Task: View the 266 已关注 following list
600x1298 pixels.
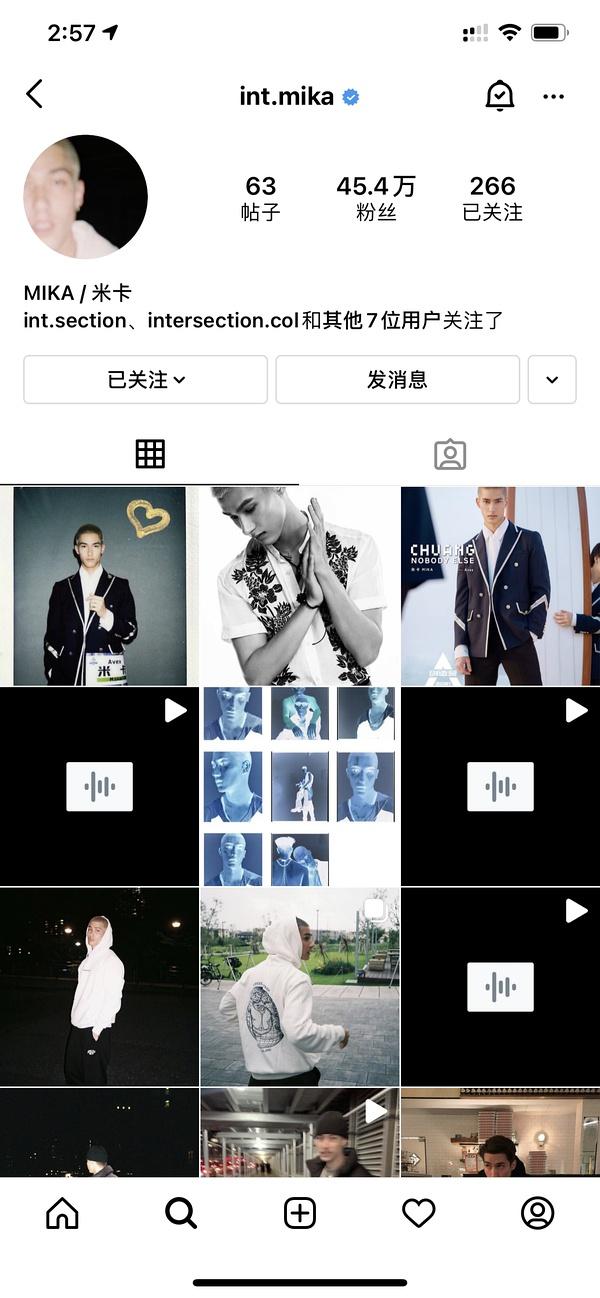Action: 492,198
